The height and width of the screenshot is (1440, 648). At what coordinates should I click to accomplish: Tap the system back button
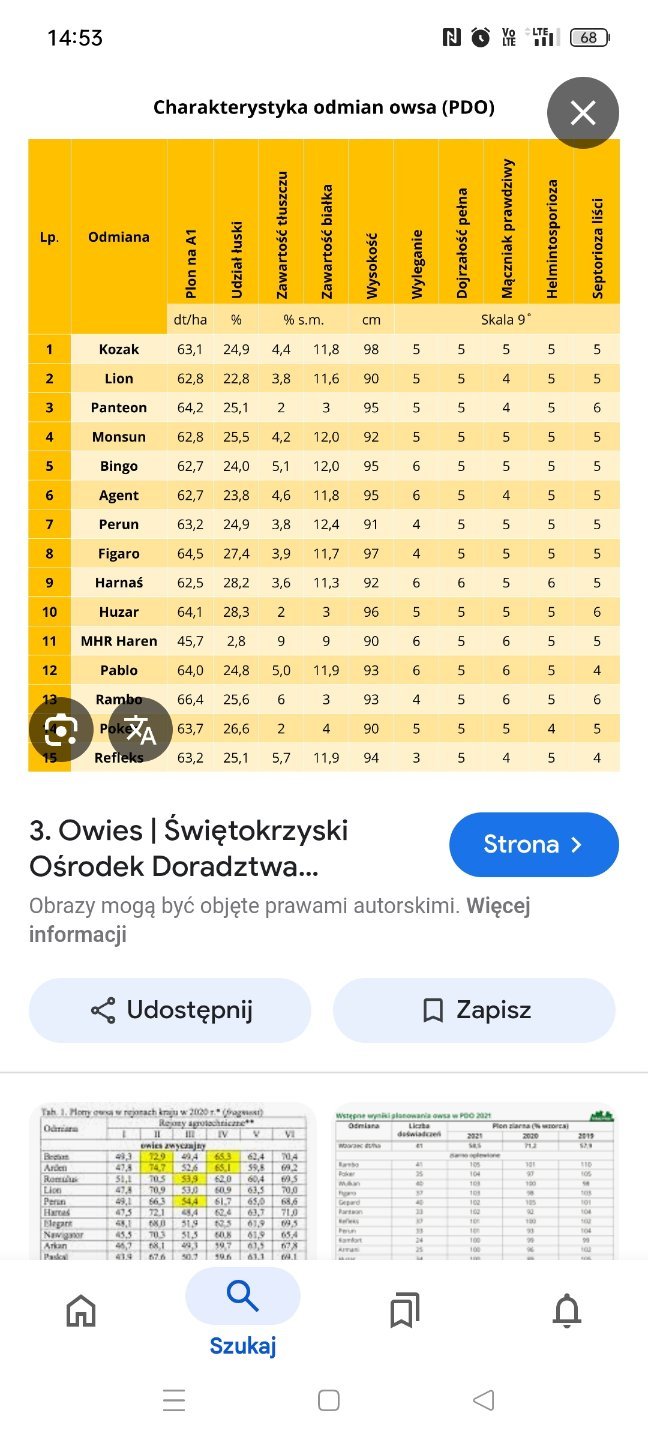[x=483, y=1400]
